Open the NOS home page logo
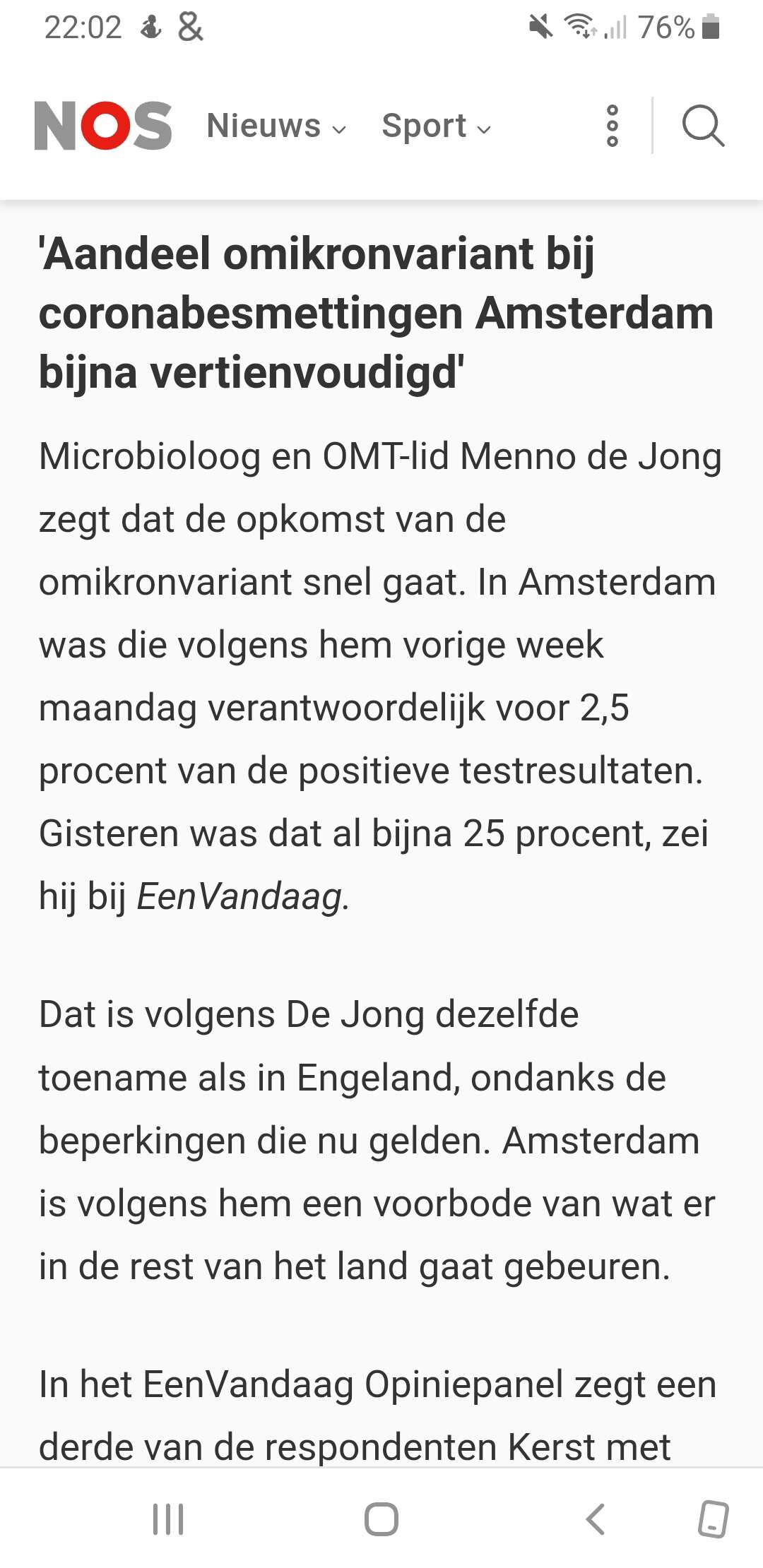This screenshot has width=763, height=1568. pos(103,126)
